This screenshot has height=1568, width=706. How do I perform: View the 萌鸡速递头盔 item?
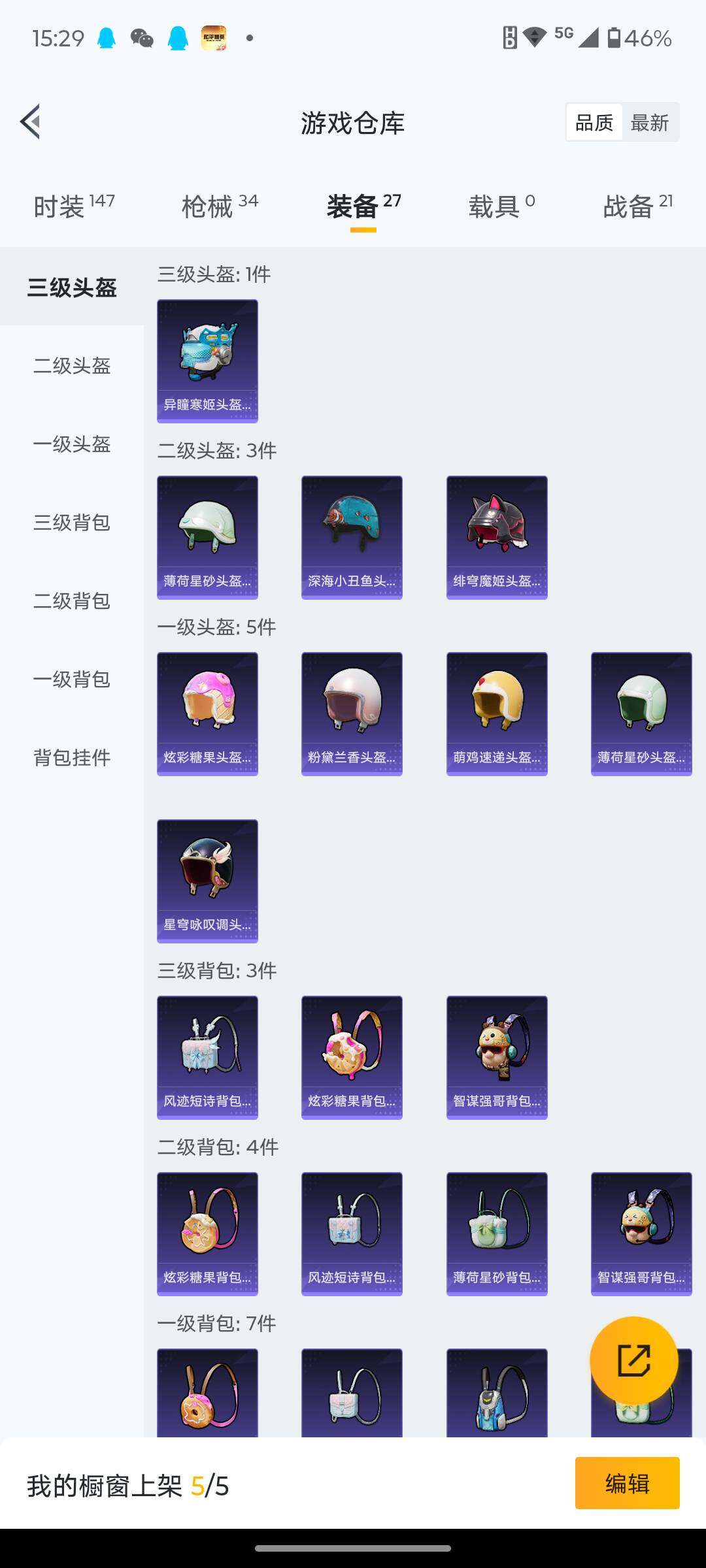(x=497, y=713)
